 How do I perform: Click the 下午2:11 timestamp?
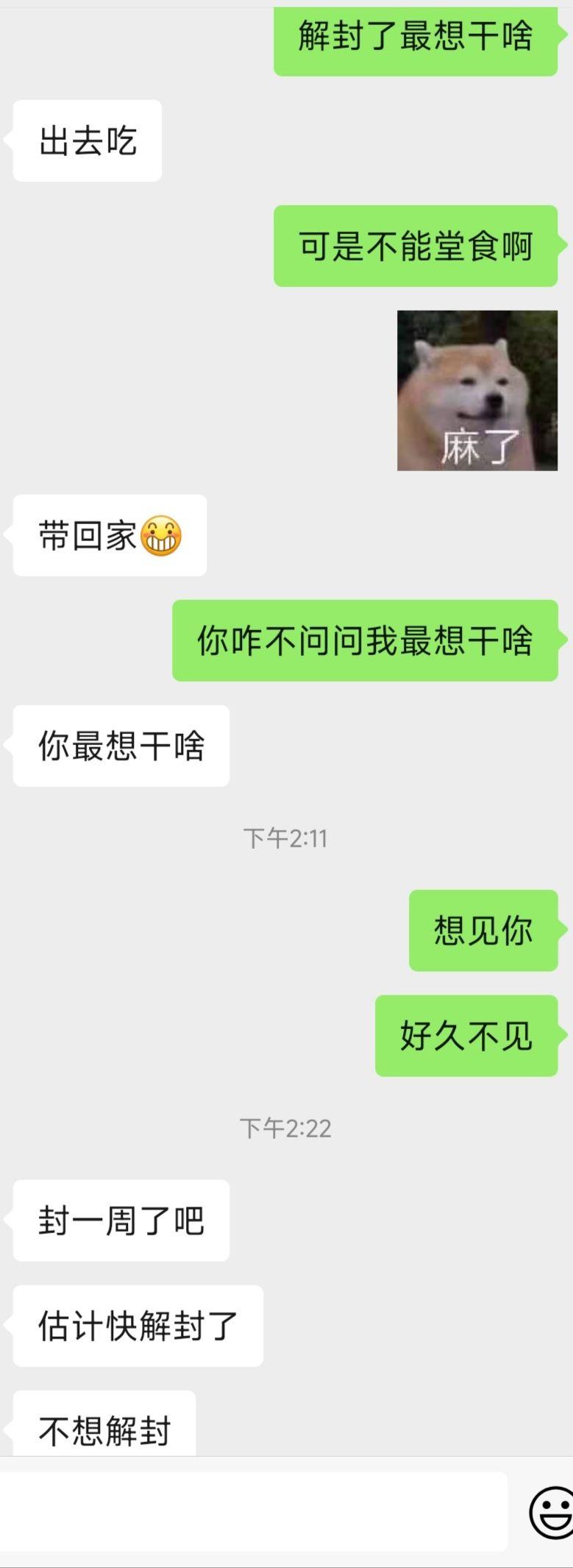(x=286, y=836)
